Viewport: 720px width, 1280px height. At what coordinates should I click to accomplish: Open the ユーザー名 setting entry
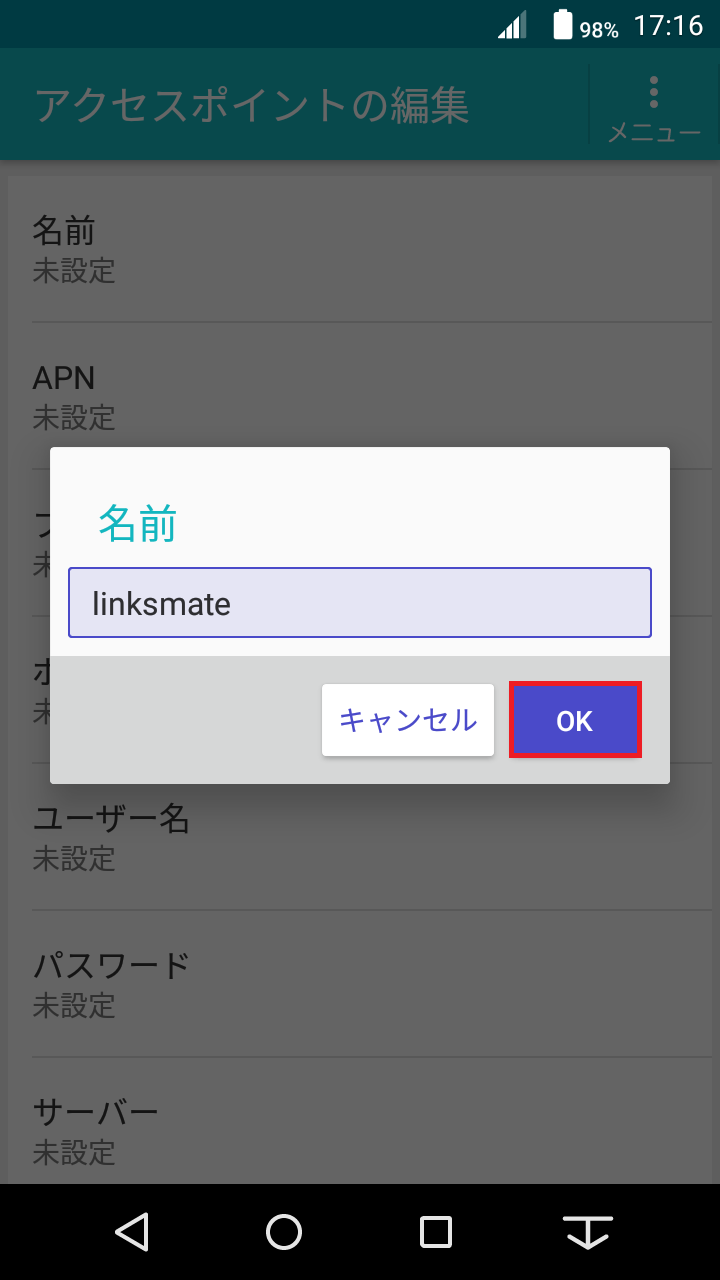pyautogui.click(x=360, y=838)
